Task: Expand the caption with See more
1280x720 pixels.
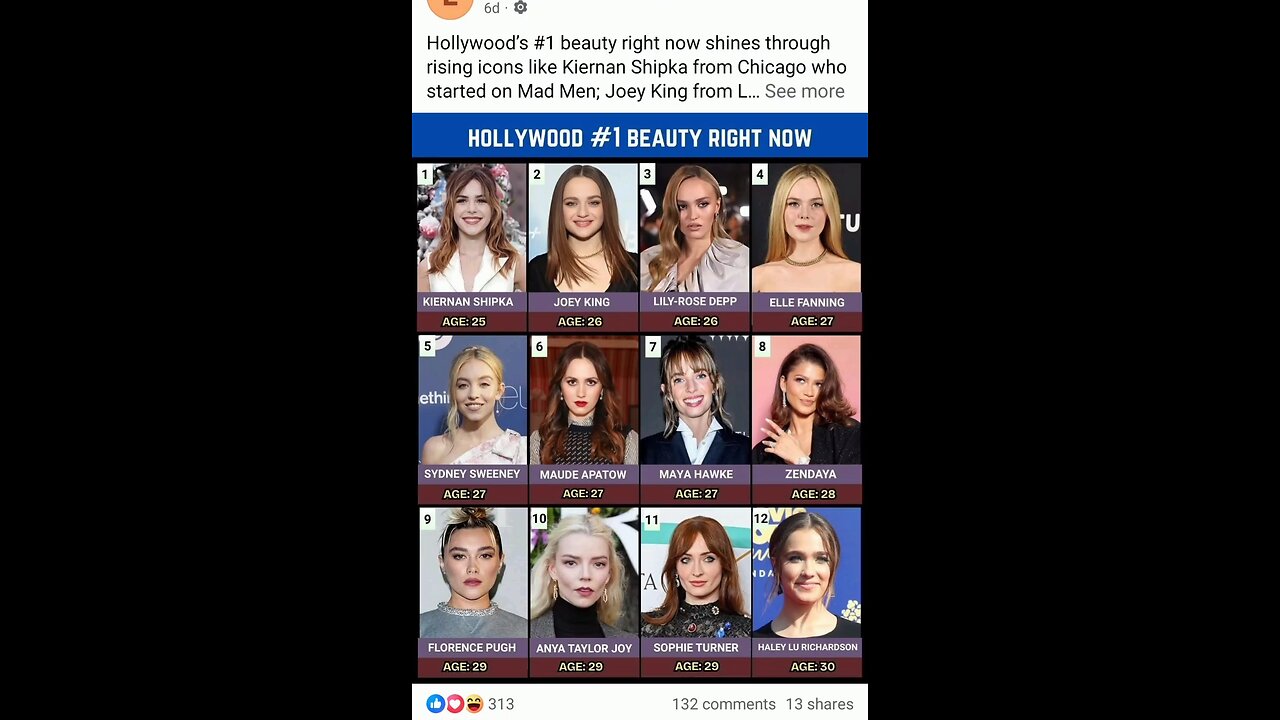Action: (x=804, y=91)
